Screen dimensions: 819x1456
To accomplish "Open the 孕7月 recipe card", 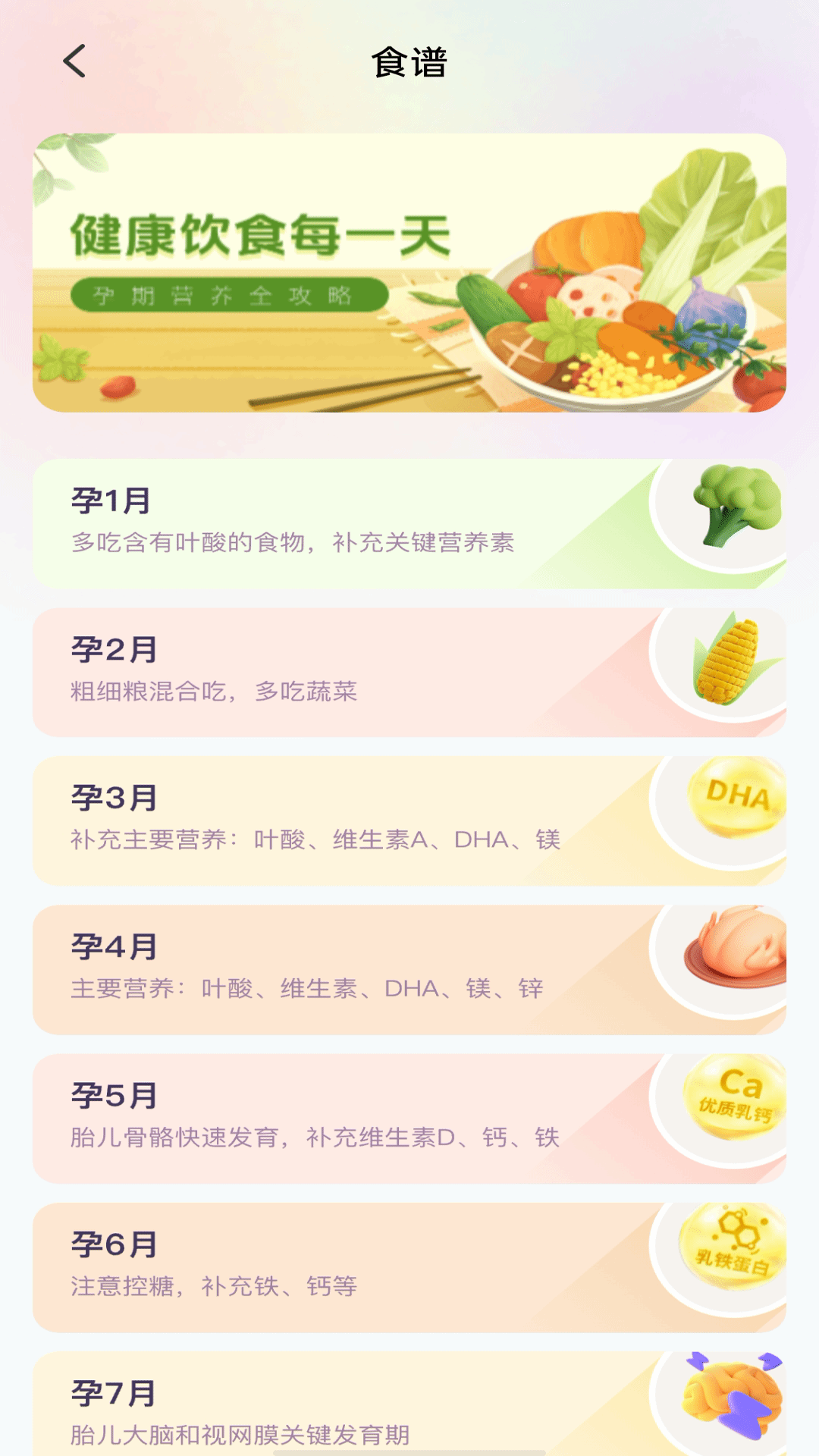I will pos(409,1407).
